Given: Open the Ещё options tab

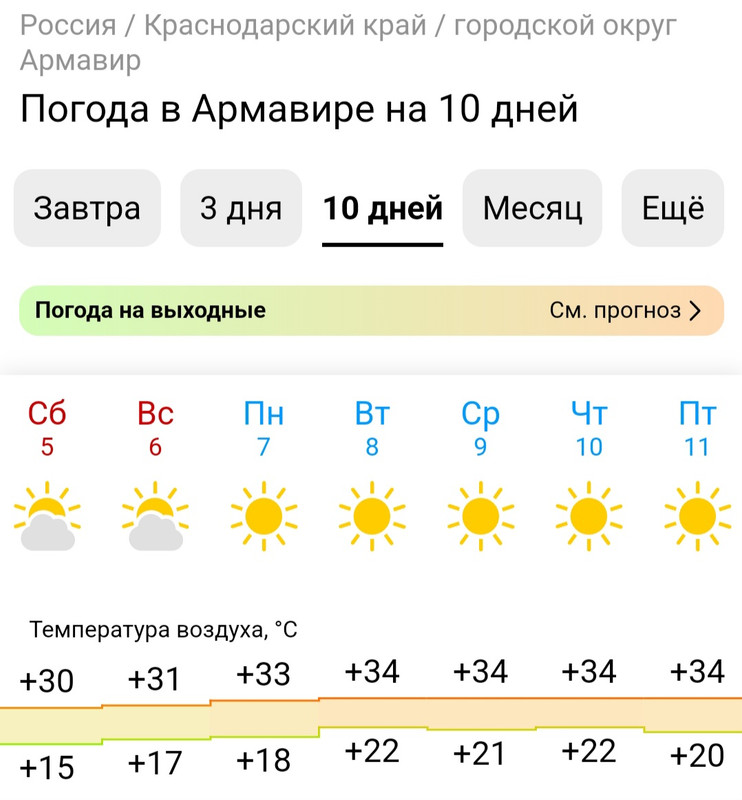Looking at the screenshot, I should point(672,208).
